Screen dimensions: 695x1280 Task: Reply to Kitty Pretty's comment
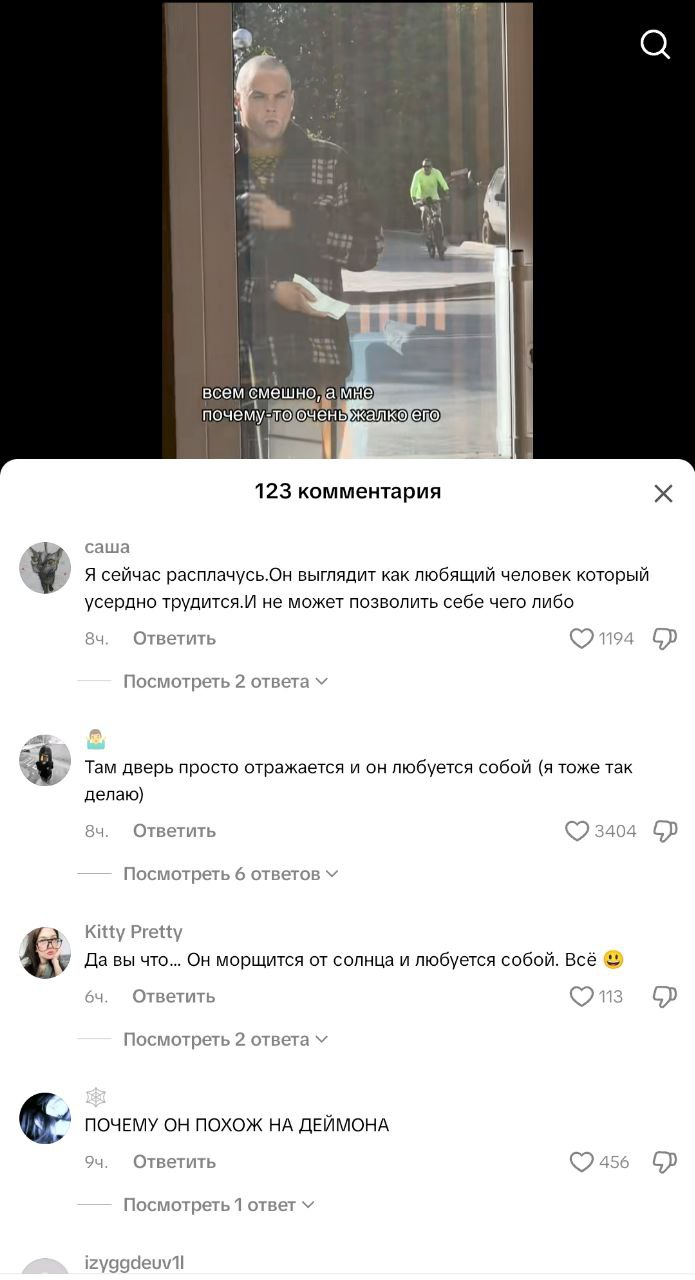174,996
